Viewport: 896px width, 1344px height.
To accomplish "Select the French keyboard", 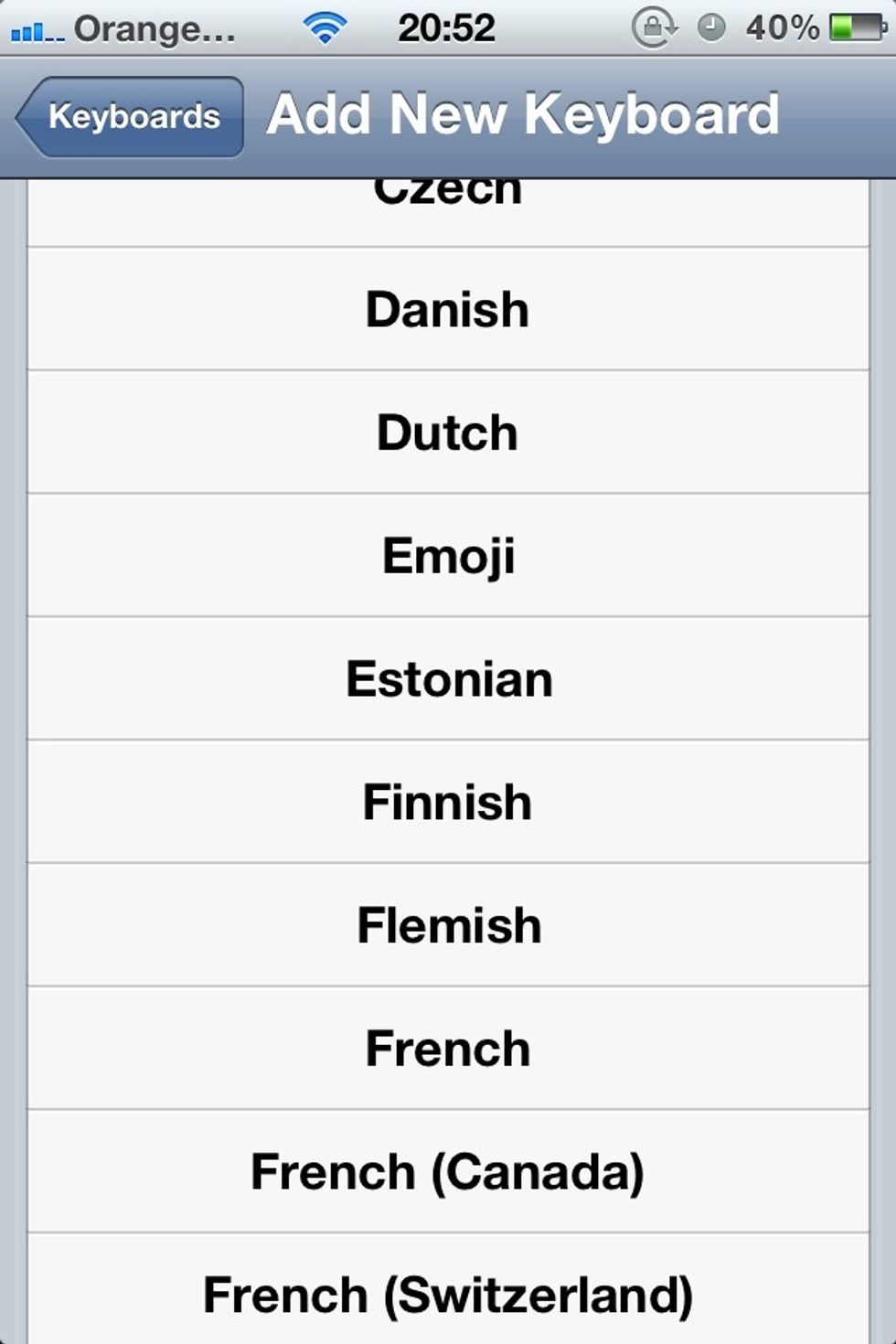I will tap(448, 1048).
